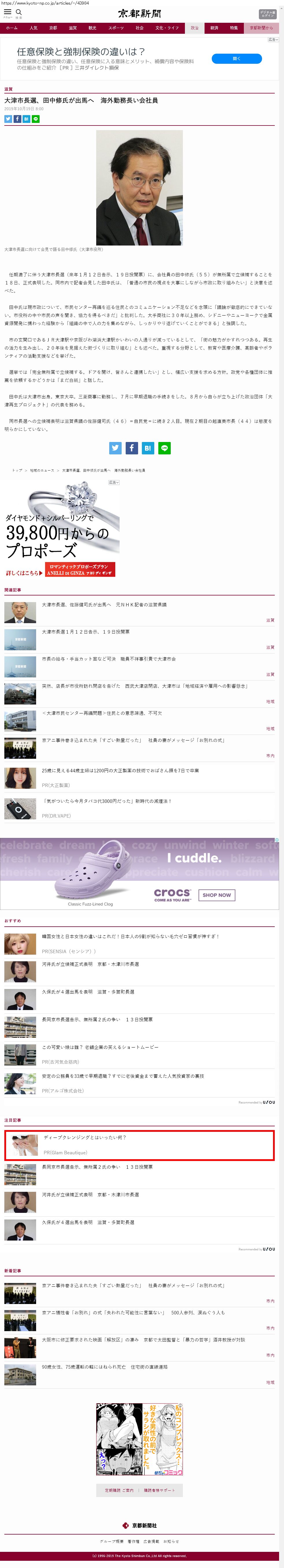Share the article on Twitter below the text

(115, 448)
